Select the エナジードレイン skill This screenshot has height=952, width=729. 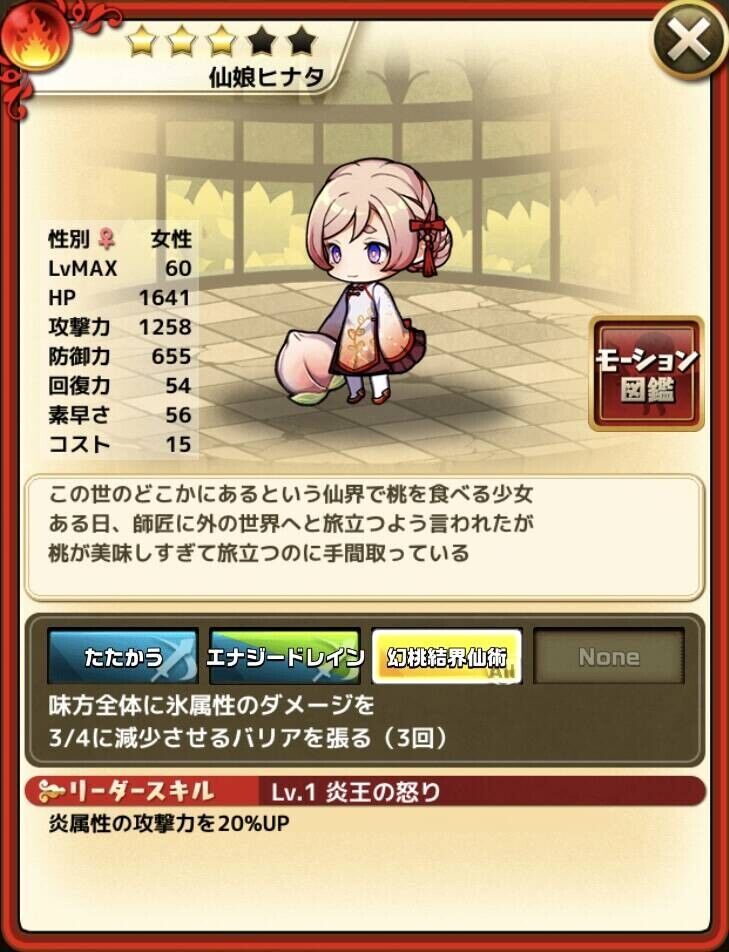284,657
